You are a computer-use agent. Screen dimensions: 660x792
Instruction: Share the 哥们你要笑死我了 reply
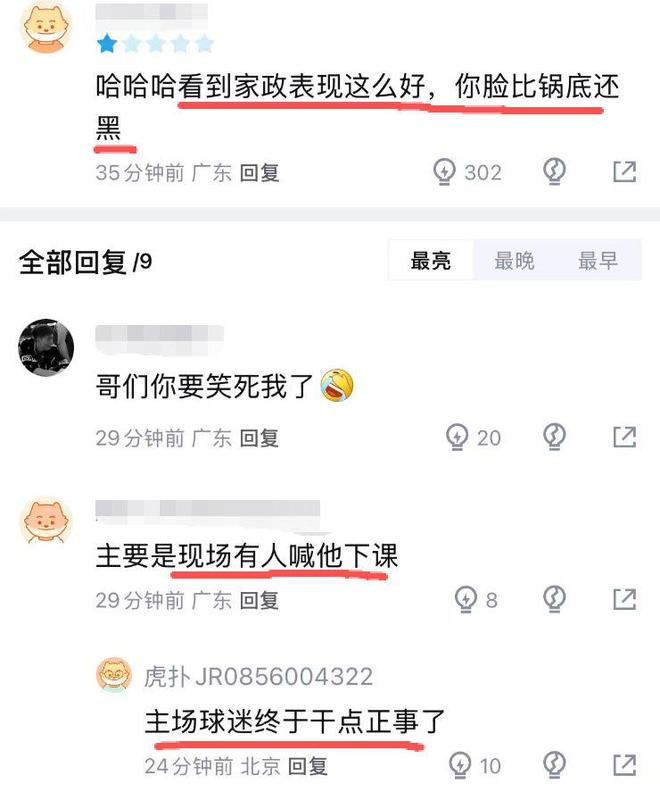(624, 437)
